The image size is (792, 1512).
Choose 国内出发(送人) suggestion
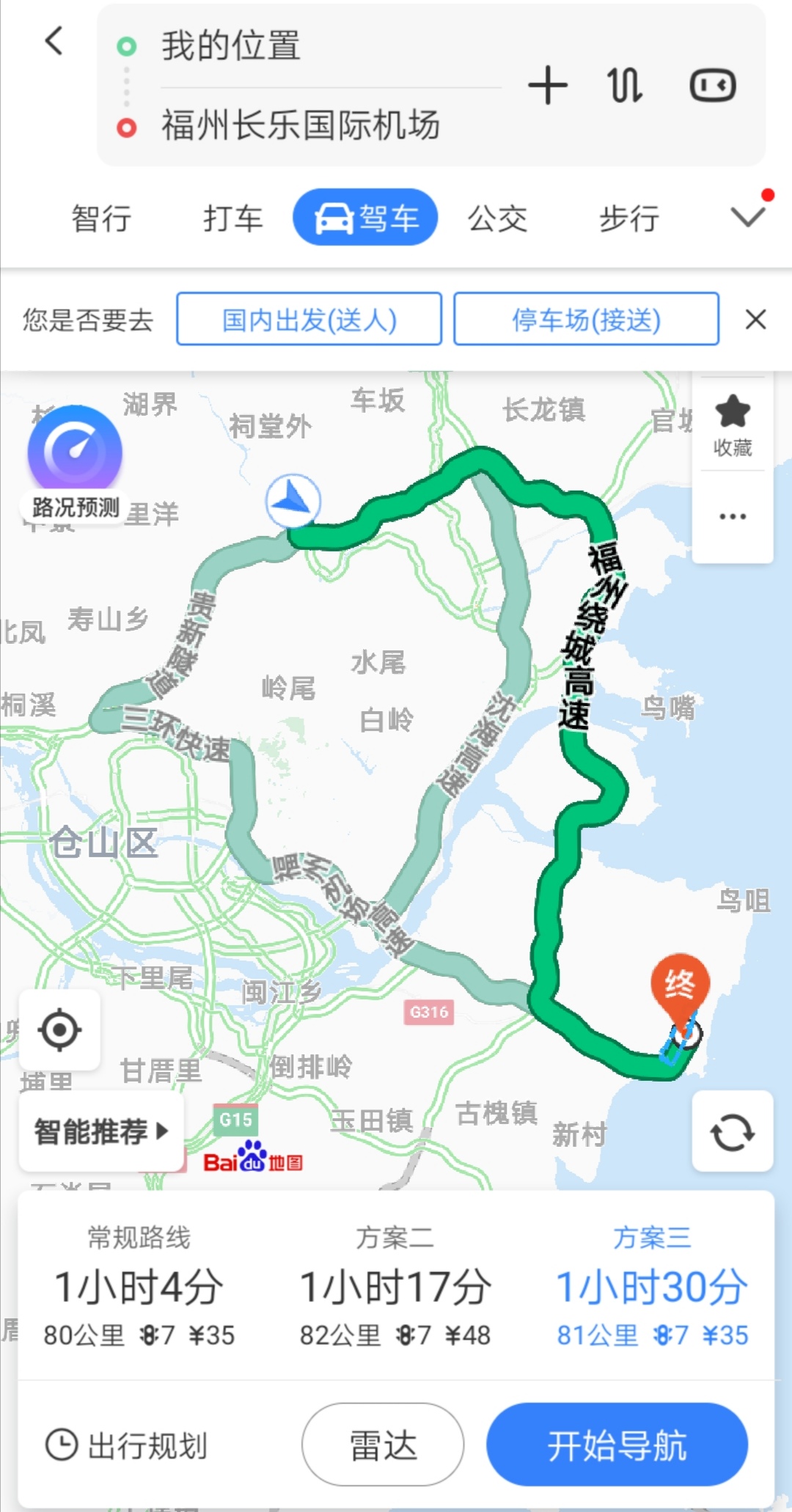[x=309, y=319]
